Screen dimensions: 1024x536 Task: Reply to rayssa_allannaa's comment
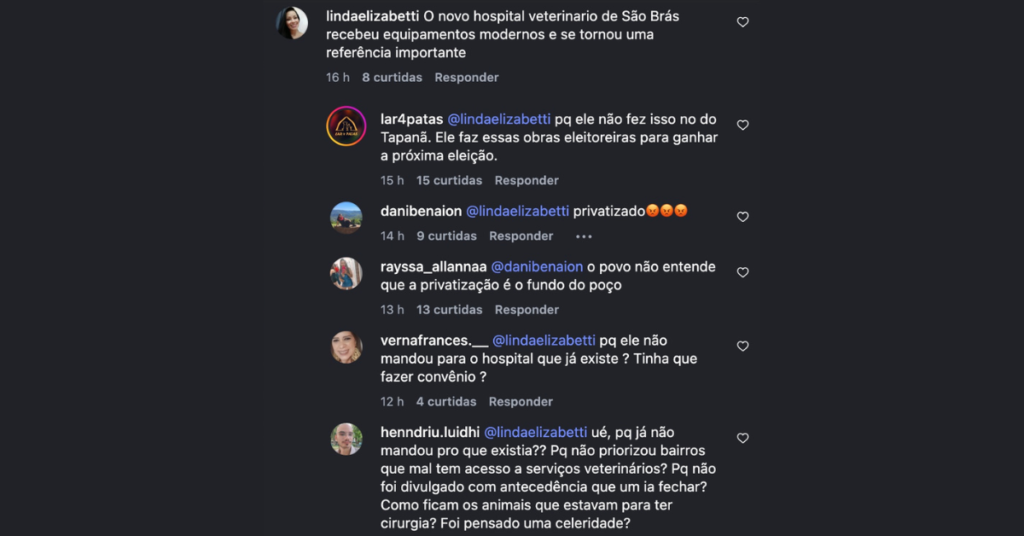(527, 309)
